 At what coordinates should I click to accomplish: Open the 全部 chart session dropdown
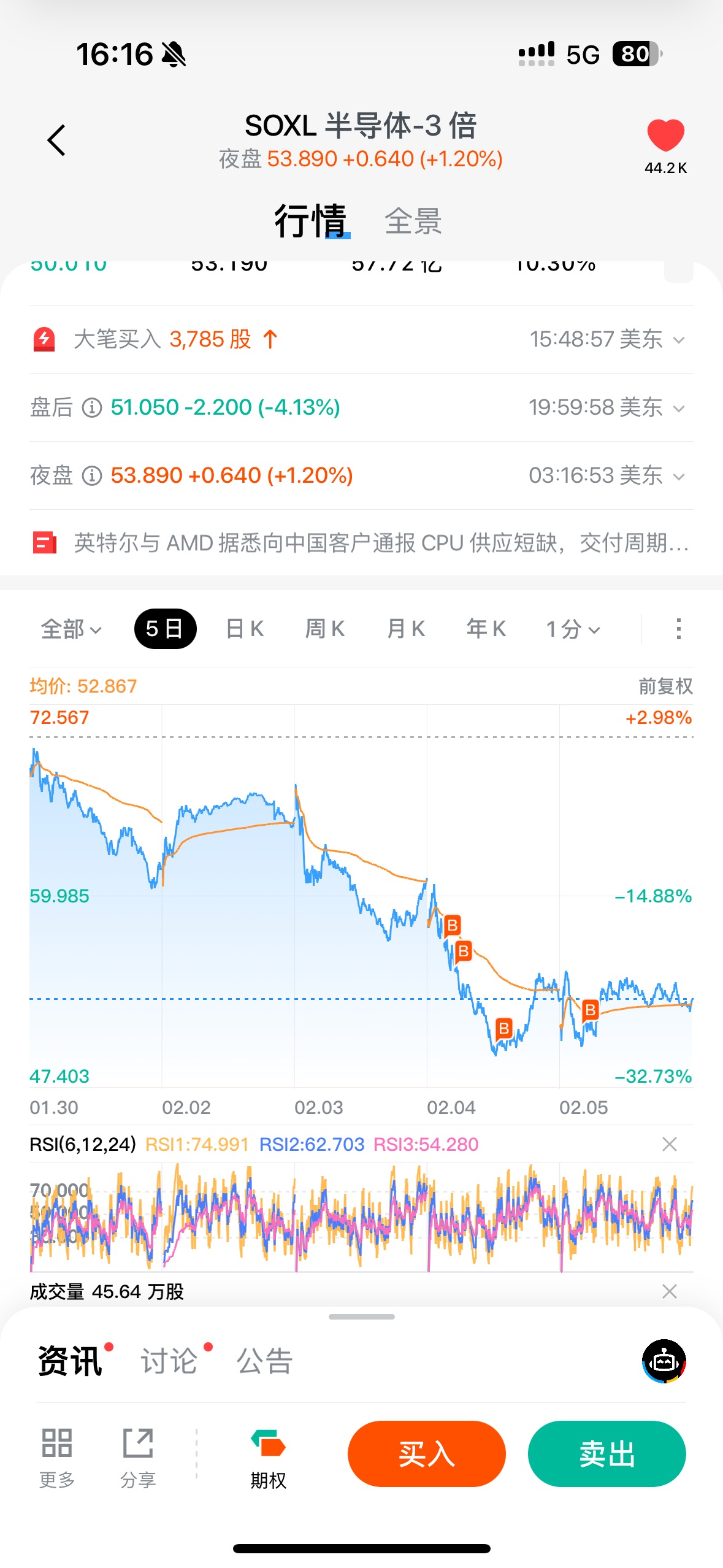tap(71, 629)
